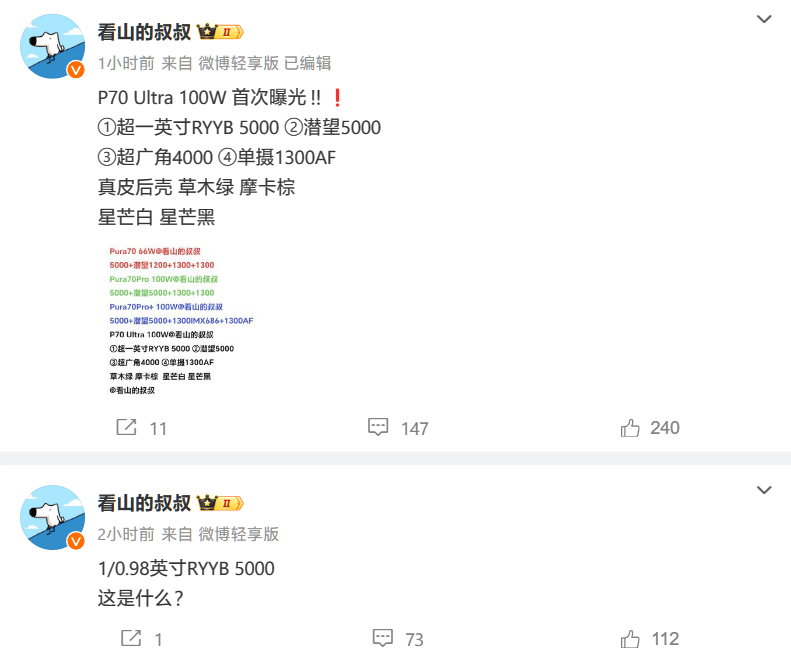Open the 微博轻享版 source link on the 1/0.98英寸RYYB post
The height and width of the screenshot is (660, 791).
point(238,533)
